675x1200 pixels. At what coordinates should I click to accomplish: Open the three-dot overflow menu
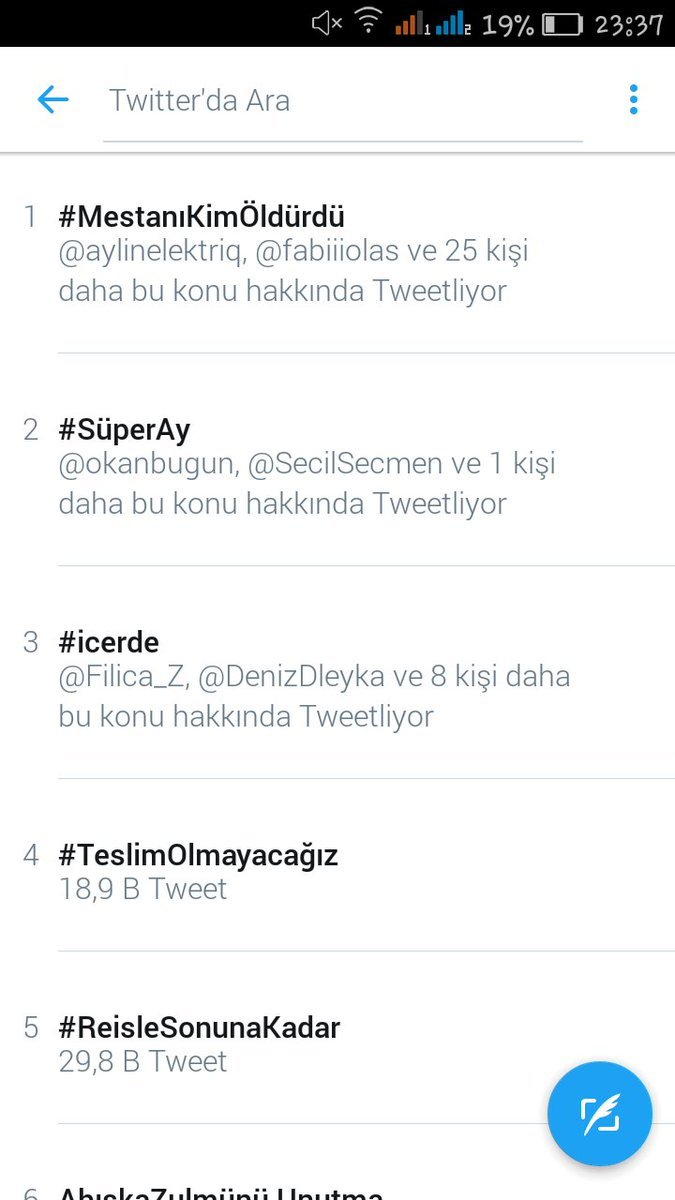click(x=633, y=99)
